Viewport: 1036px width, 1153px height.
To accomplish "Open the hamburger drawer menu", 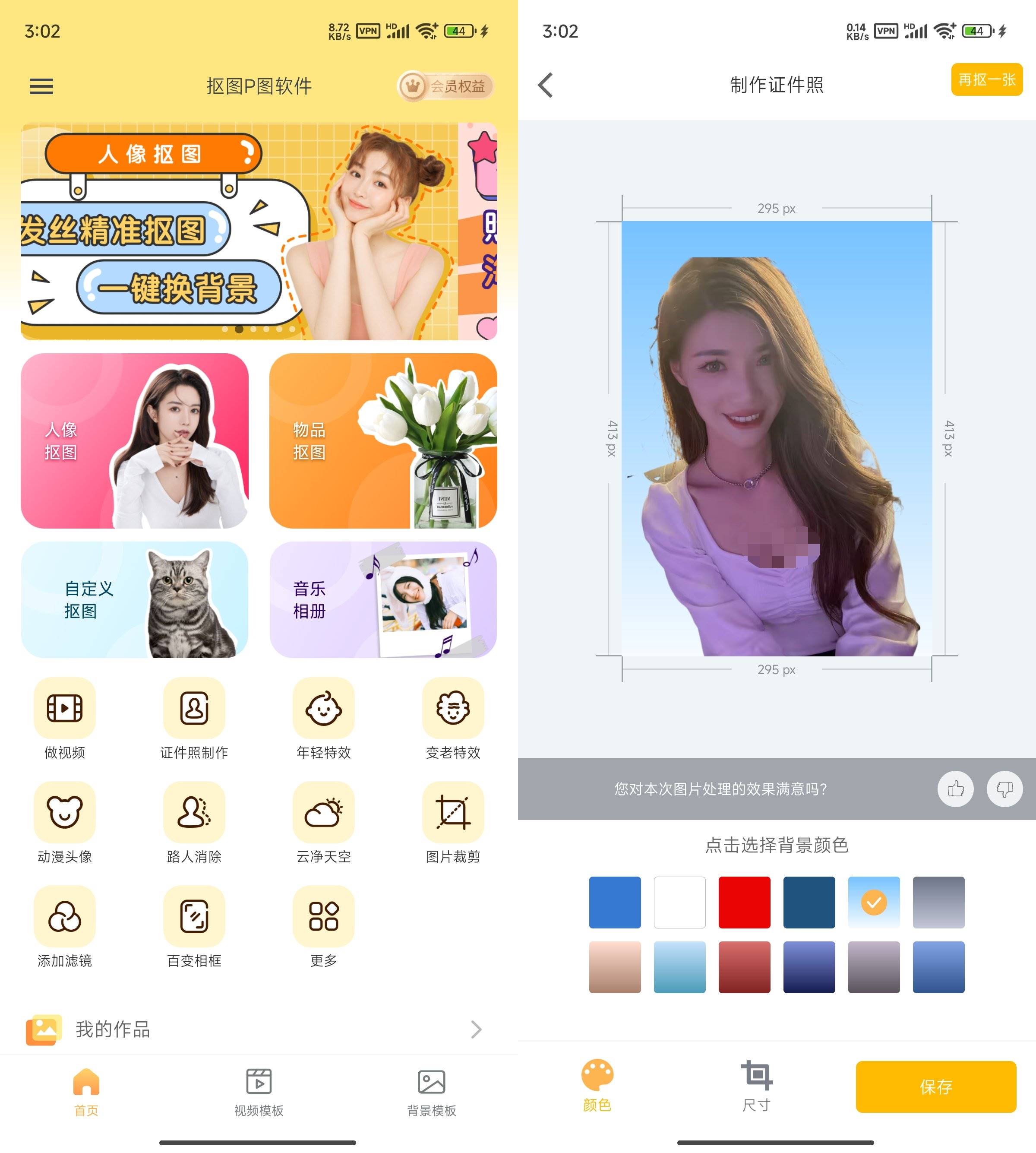I will pyautogui.click(x=41, y=86).
